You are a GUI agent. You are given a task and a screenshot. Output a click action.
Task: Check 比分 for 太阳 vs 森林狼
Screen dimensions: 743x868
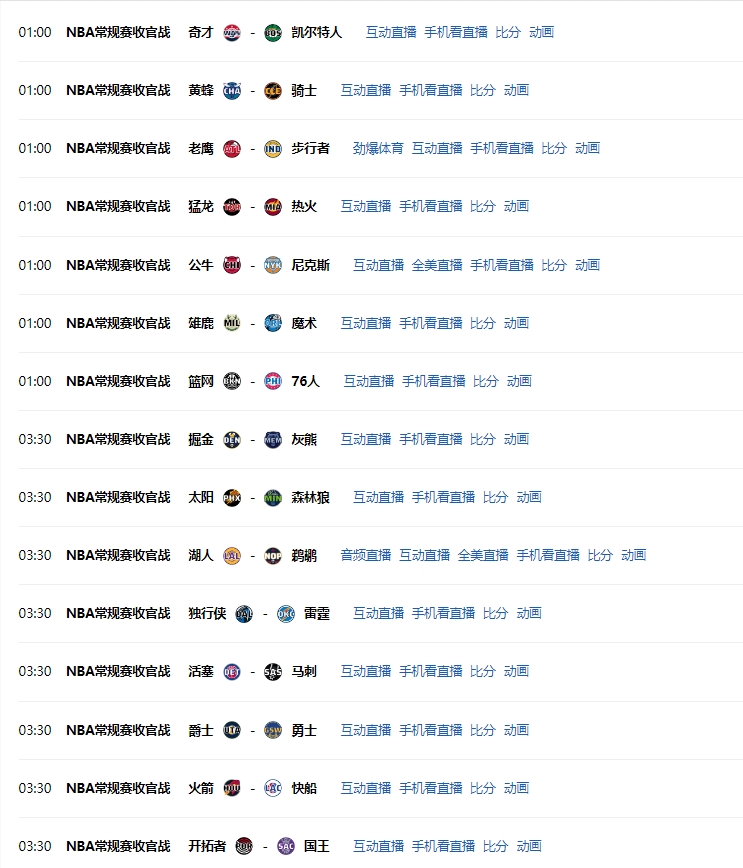click(x=496, y=497)
